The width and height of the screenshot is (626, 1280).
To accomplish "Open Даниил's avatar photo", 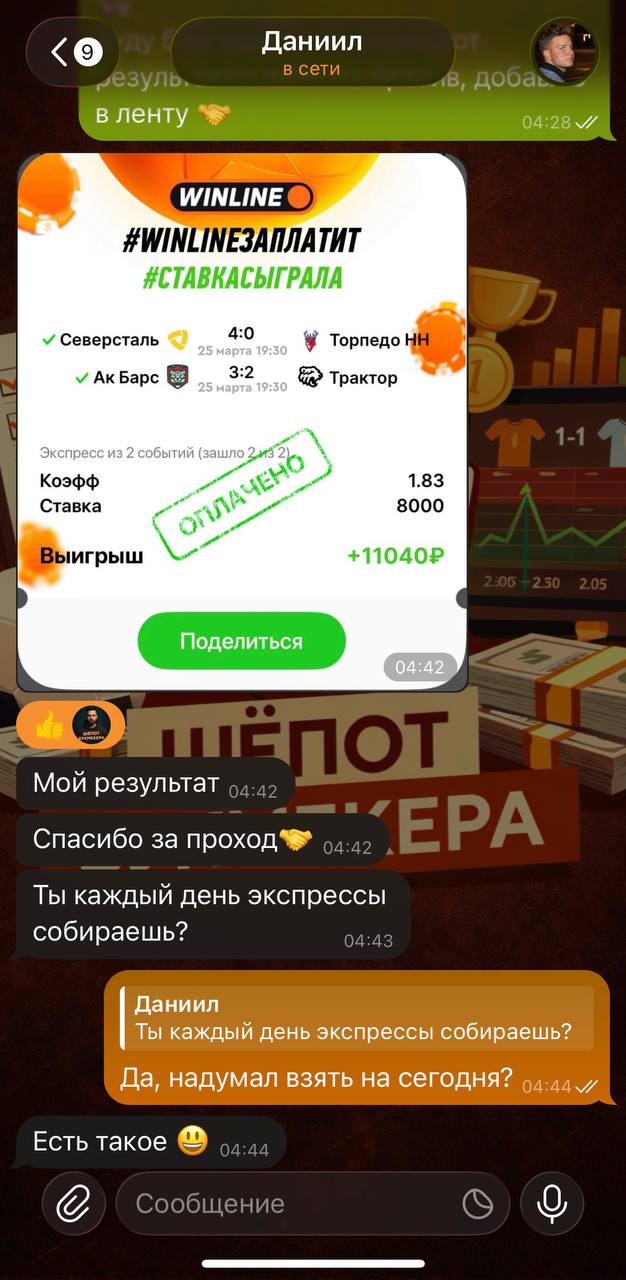I will pos(564,52).
